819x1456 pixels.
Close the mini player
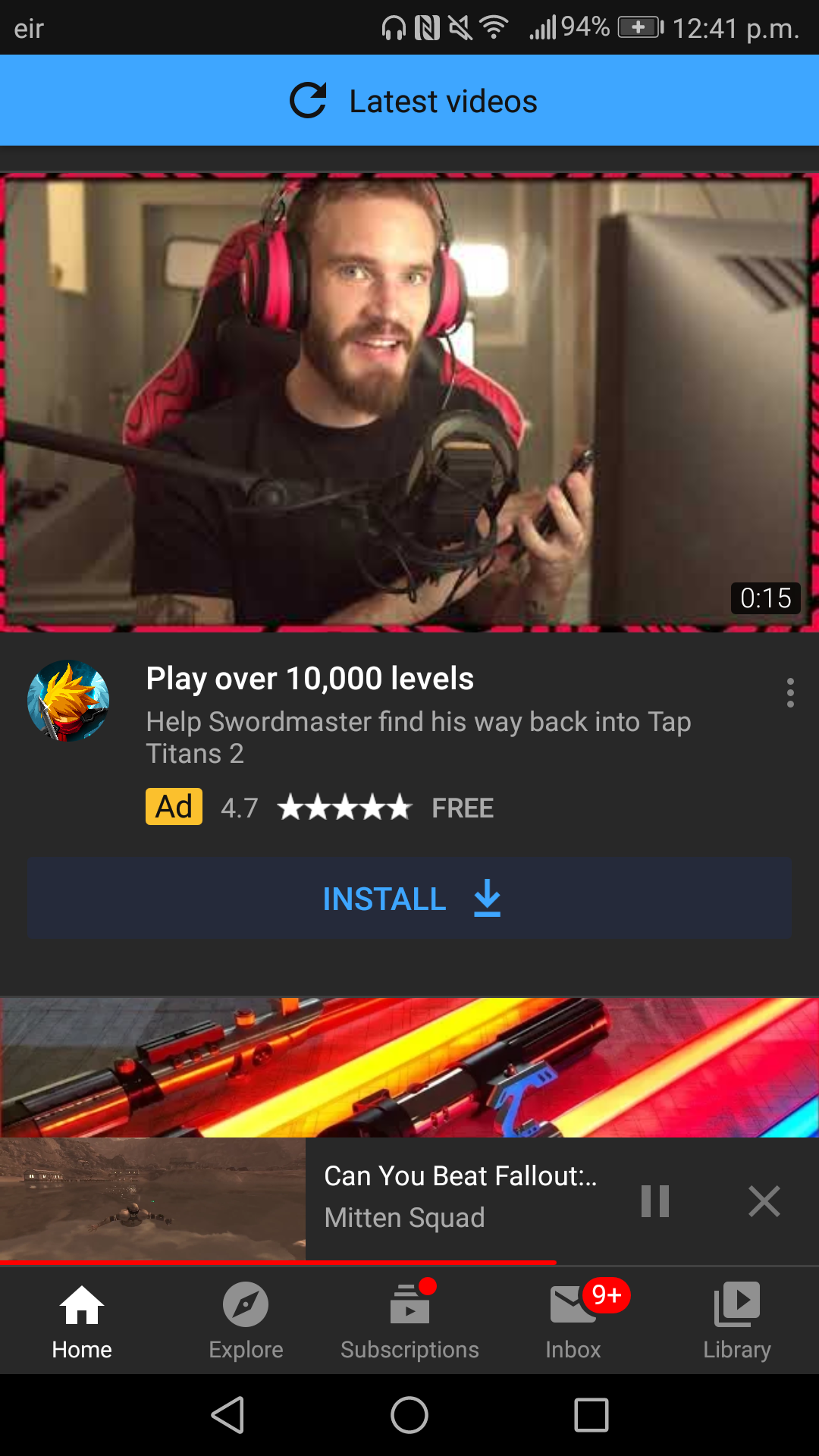(764, 1201)
